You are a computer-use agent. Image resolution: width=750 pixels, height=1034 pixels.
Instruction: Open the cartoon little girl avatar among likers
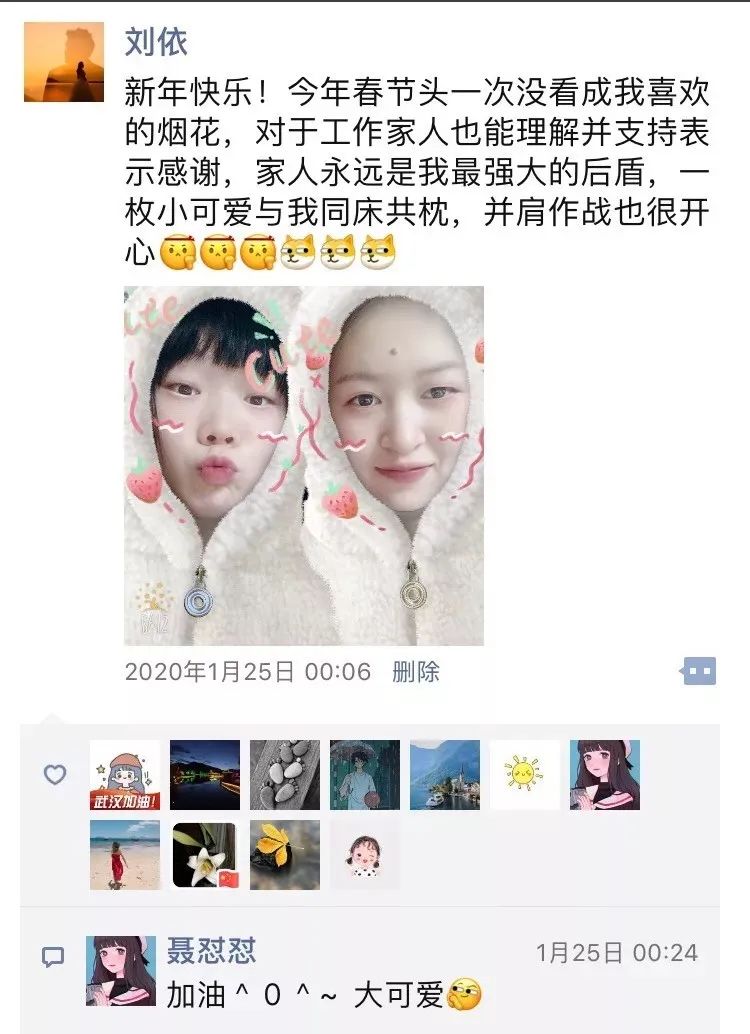coord(365,854)
